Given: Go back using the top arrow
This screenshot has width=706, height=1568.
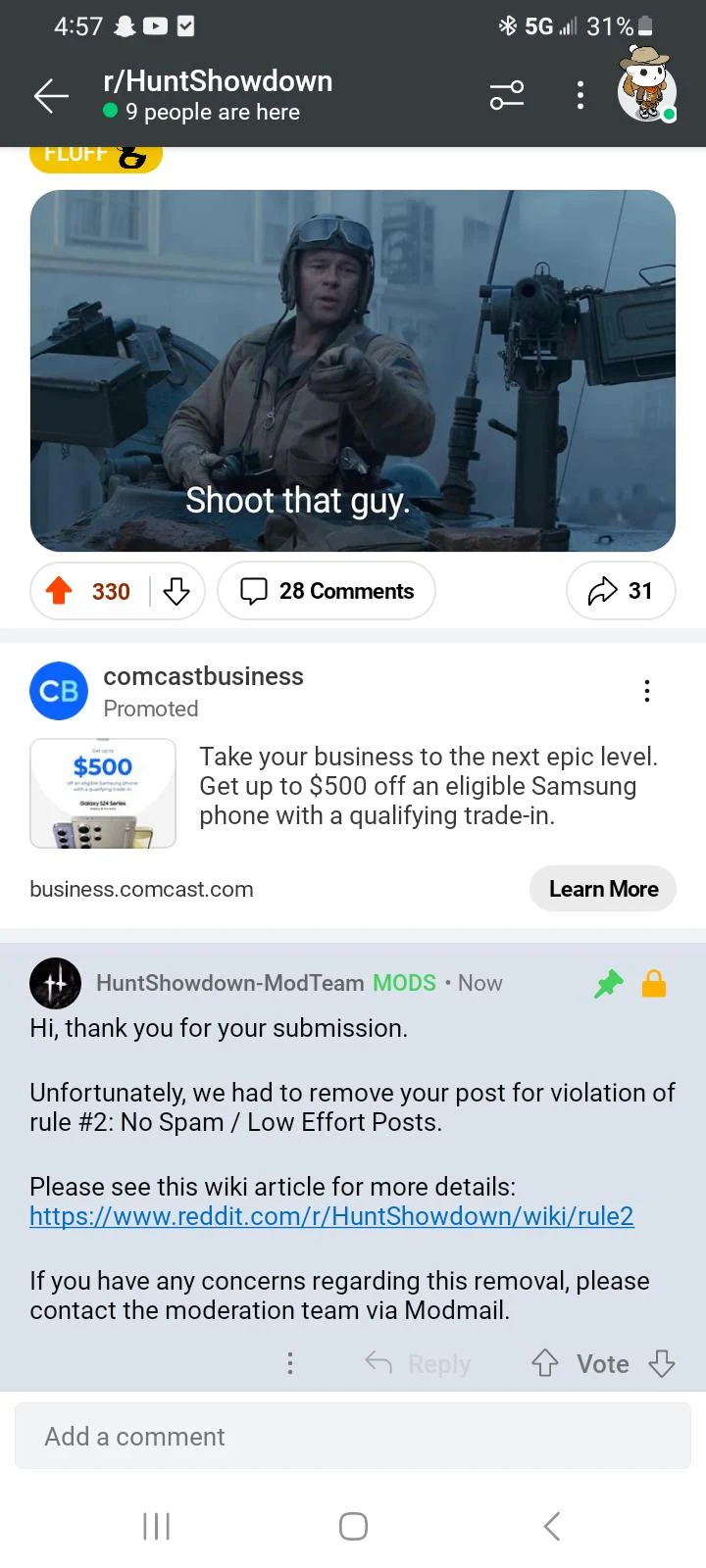Looking at the screenshot, I should [x=51, y=95].
